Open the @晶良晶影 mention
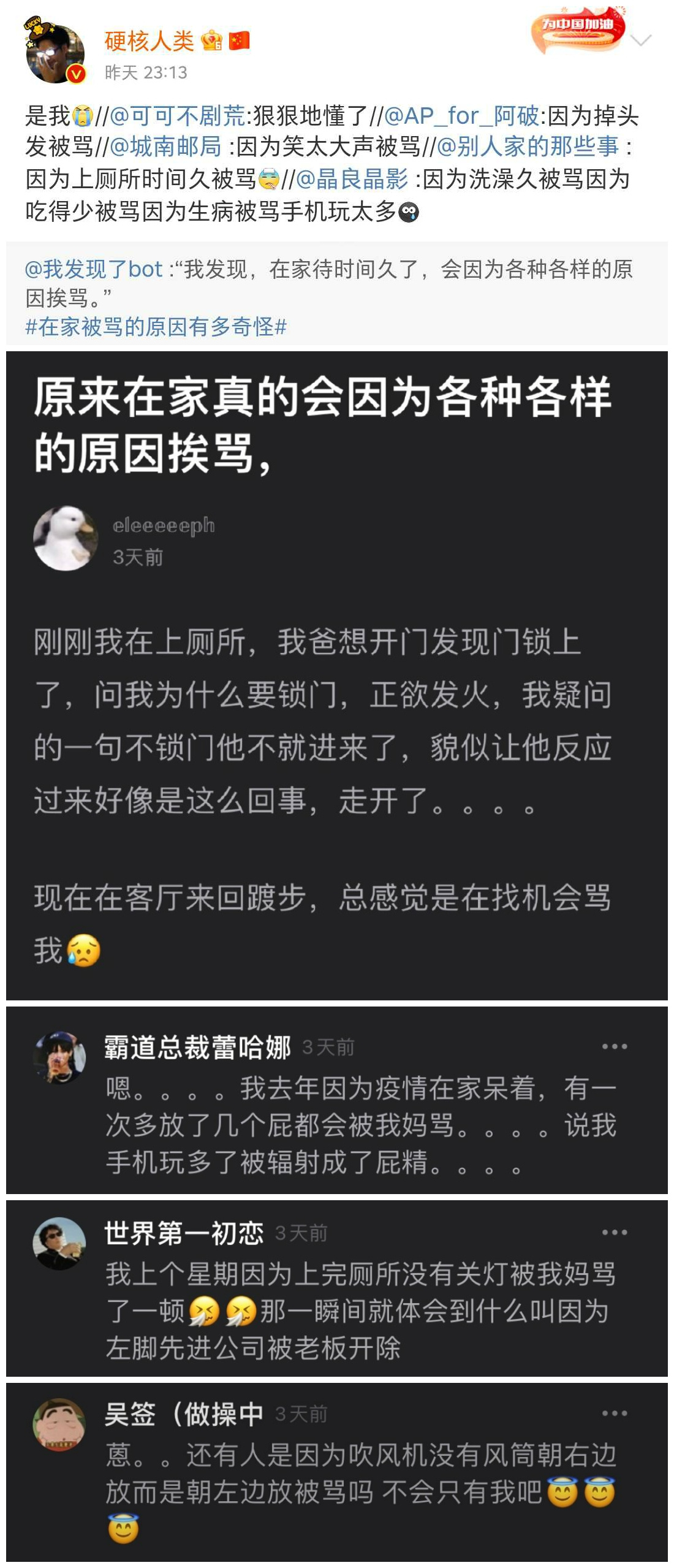The height and width of the screenshot is (1568, 674). click(352, 179)
